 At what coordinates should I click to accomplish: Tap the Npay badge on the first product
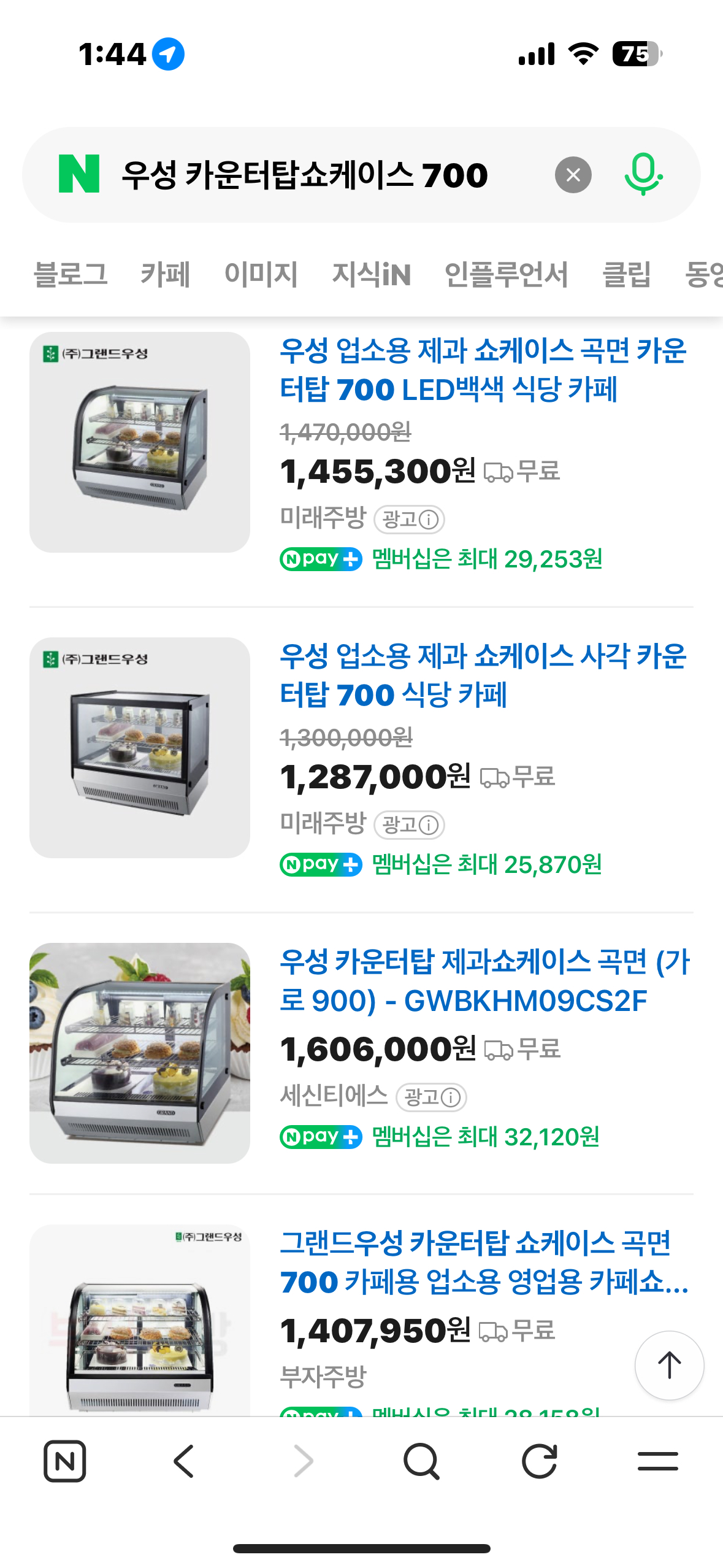[321, 559]
